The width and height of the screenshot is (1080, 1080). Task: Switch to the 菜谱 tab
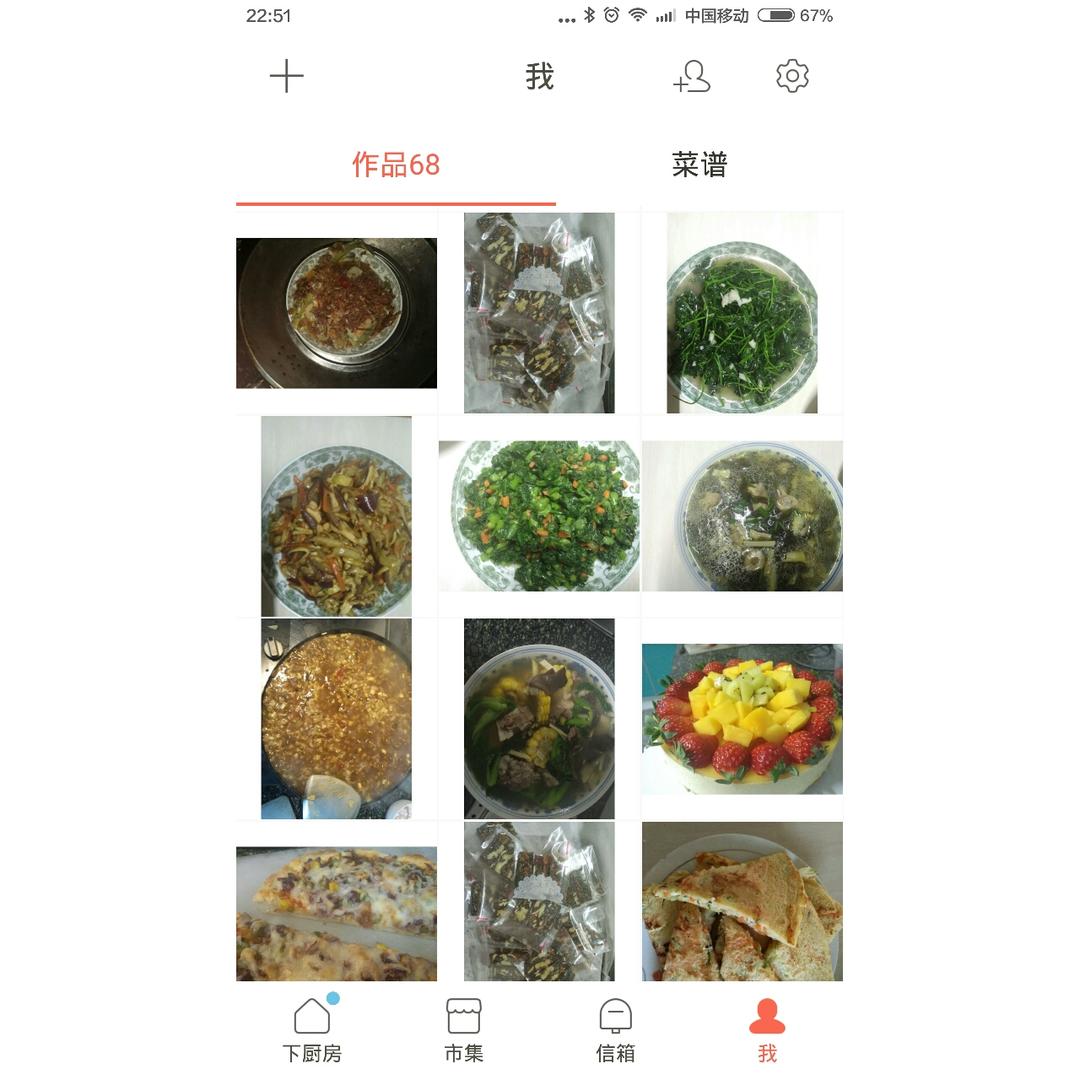pos(699,165)
